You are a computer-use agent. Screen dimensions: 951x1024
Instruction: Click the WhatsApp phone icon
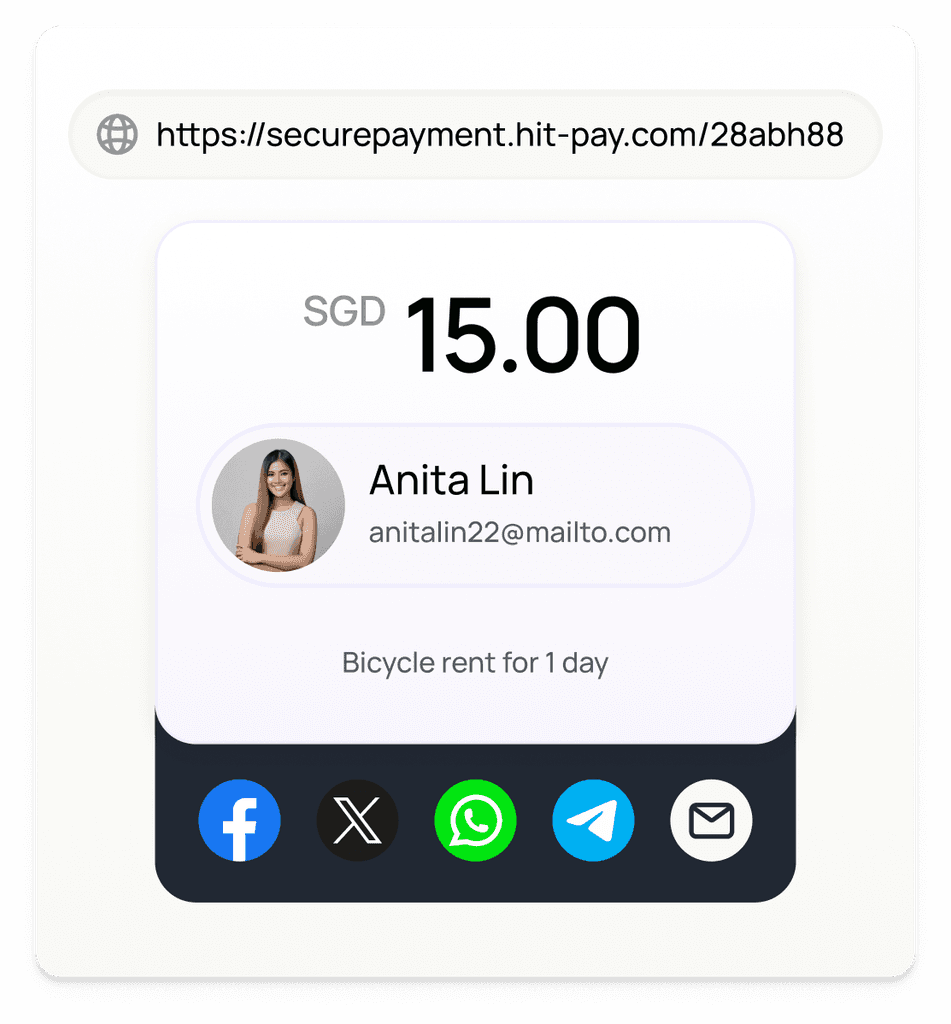point(475,820)
